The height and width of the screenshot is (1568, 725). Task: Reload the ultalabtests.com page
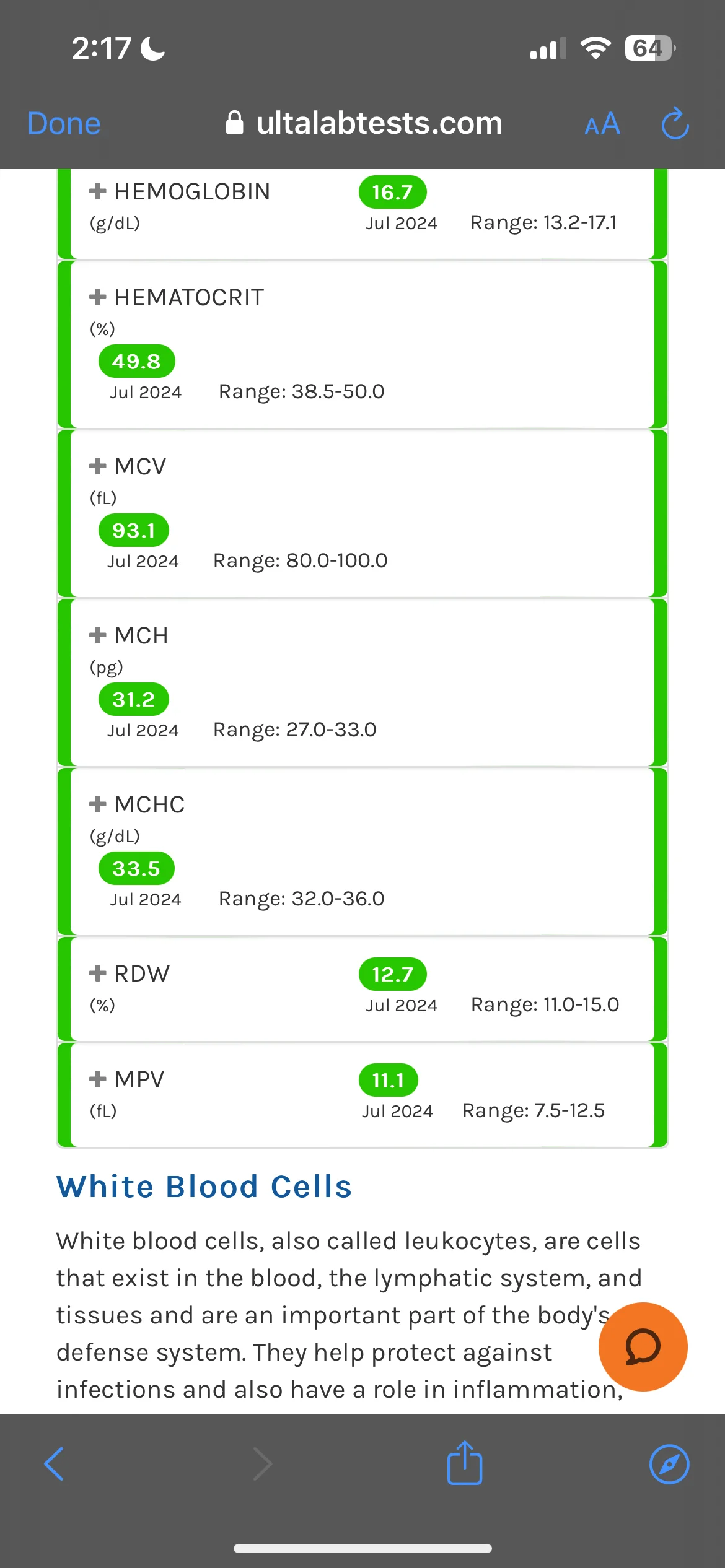[x=675, y=123]
